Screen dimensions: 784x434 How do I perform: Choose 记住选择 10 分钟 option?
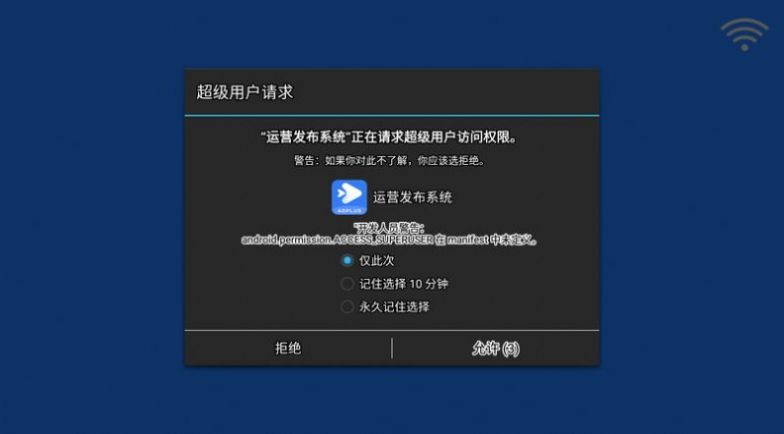(x=347, y=283)
